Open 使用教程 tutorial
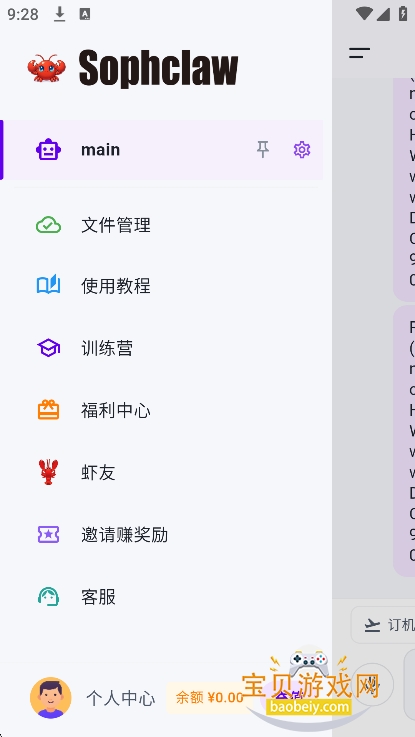This screenshot has height=737, width=415. 162,286
